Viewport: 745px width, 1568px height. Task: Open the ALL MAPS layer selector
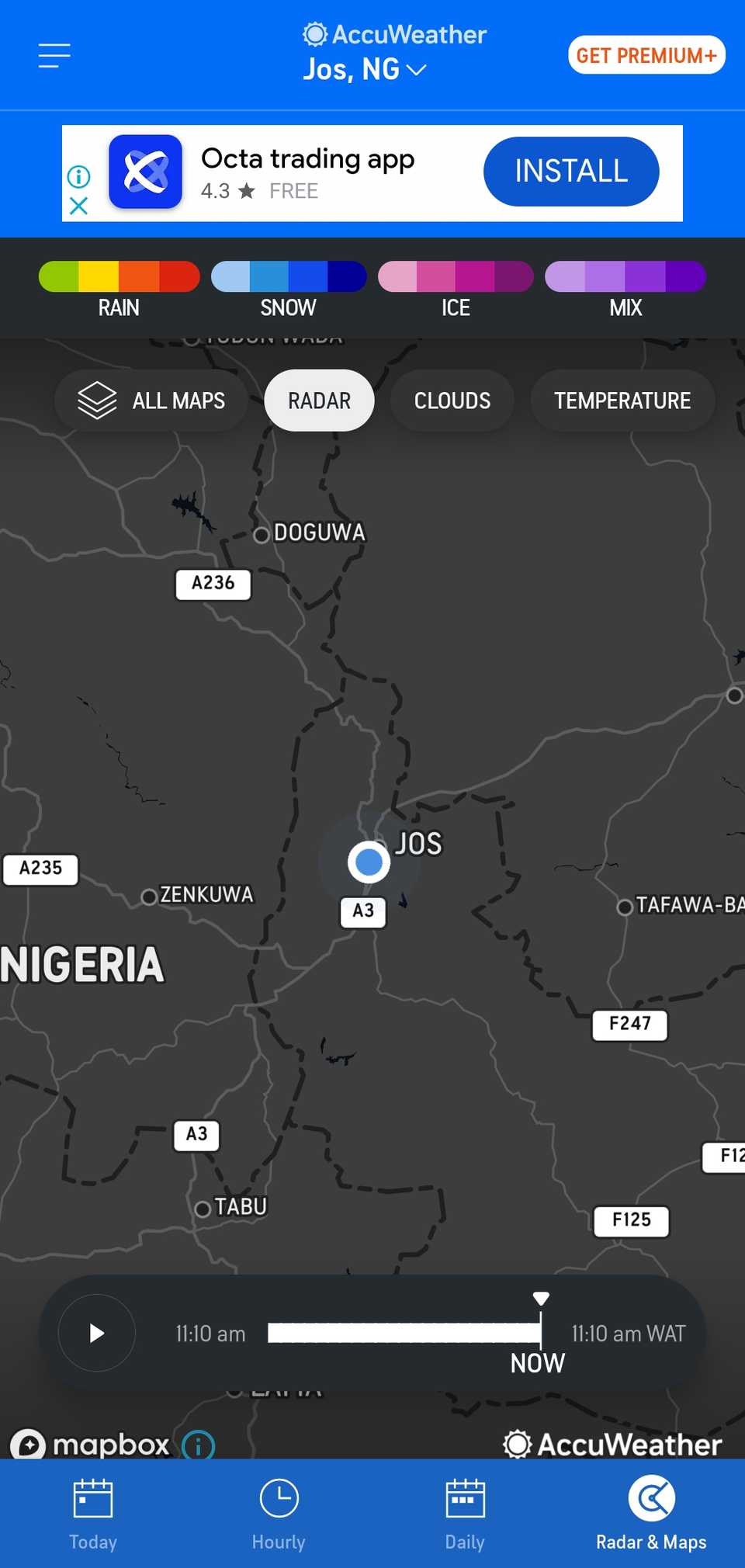click(151, 401)
